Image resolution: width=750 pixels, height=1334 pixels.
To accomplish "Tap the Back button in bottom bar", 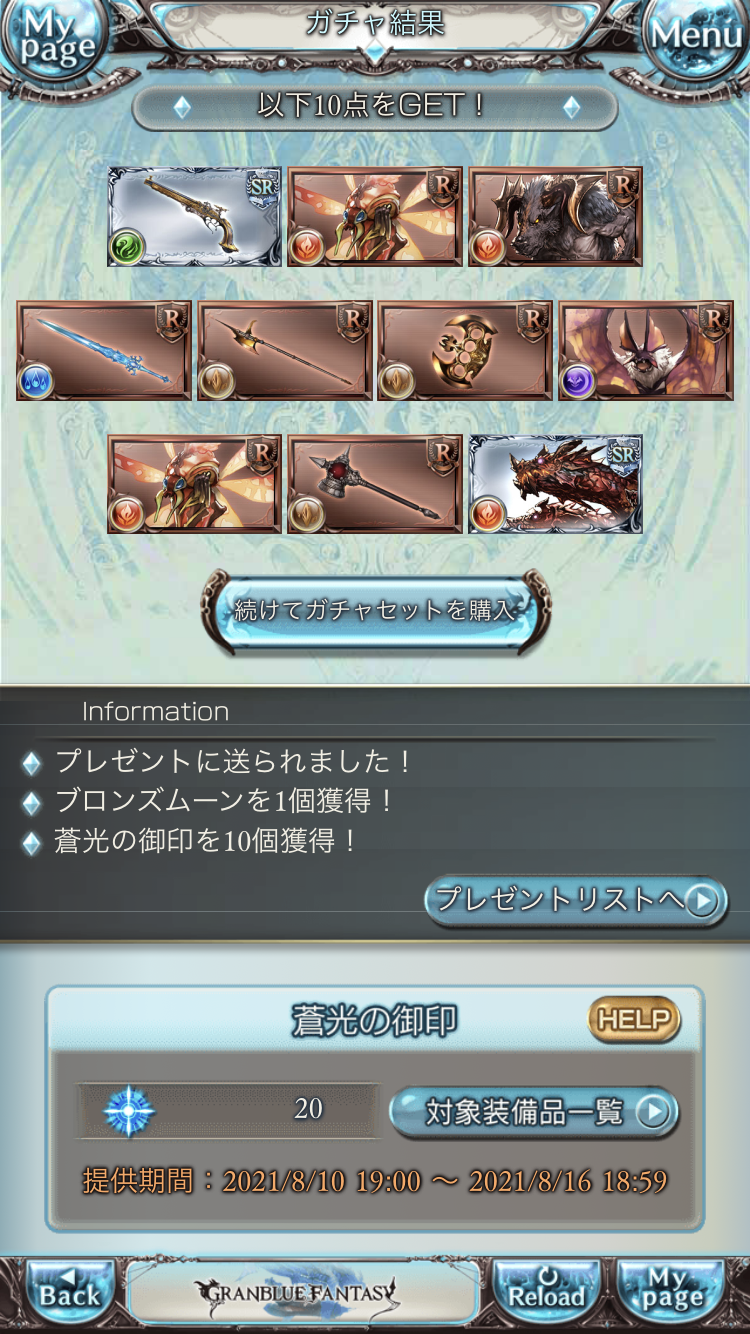I will tap(68, 1294).
